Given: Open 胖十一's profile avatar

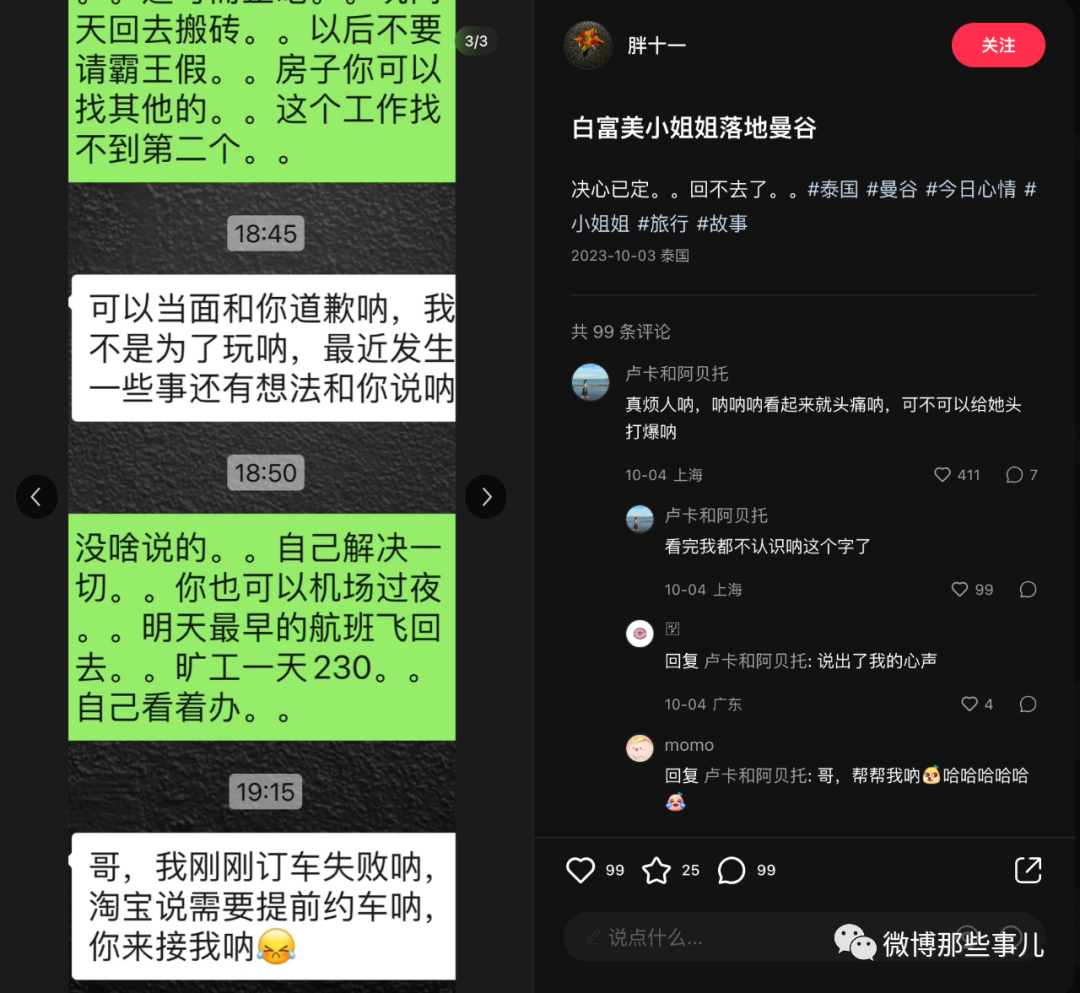Looking at the screenshot, I should click(x=588, y=45).
